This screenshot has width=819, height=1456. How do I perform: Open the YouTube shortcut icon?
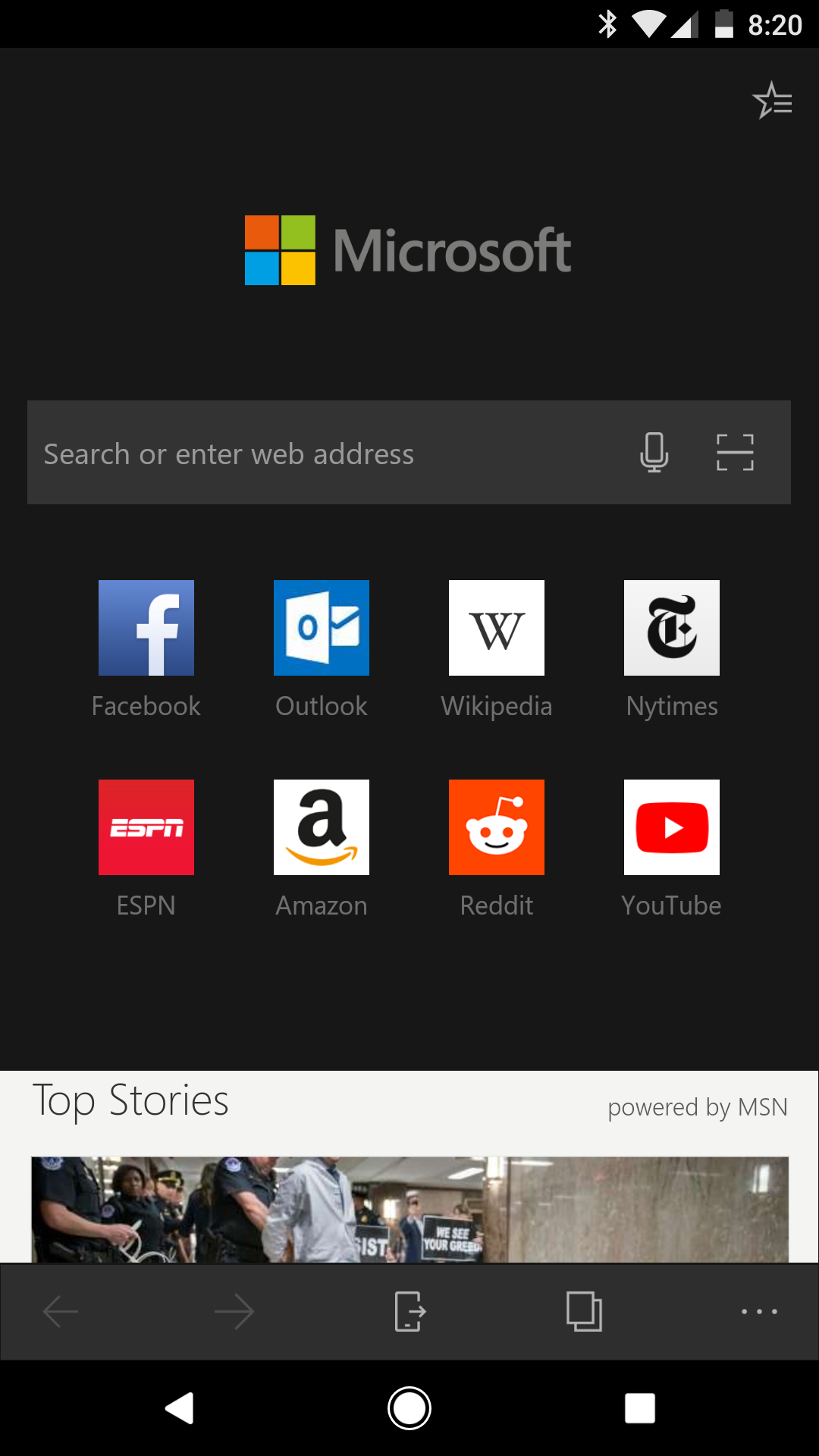point(671,827)
